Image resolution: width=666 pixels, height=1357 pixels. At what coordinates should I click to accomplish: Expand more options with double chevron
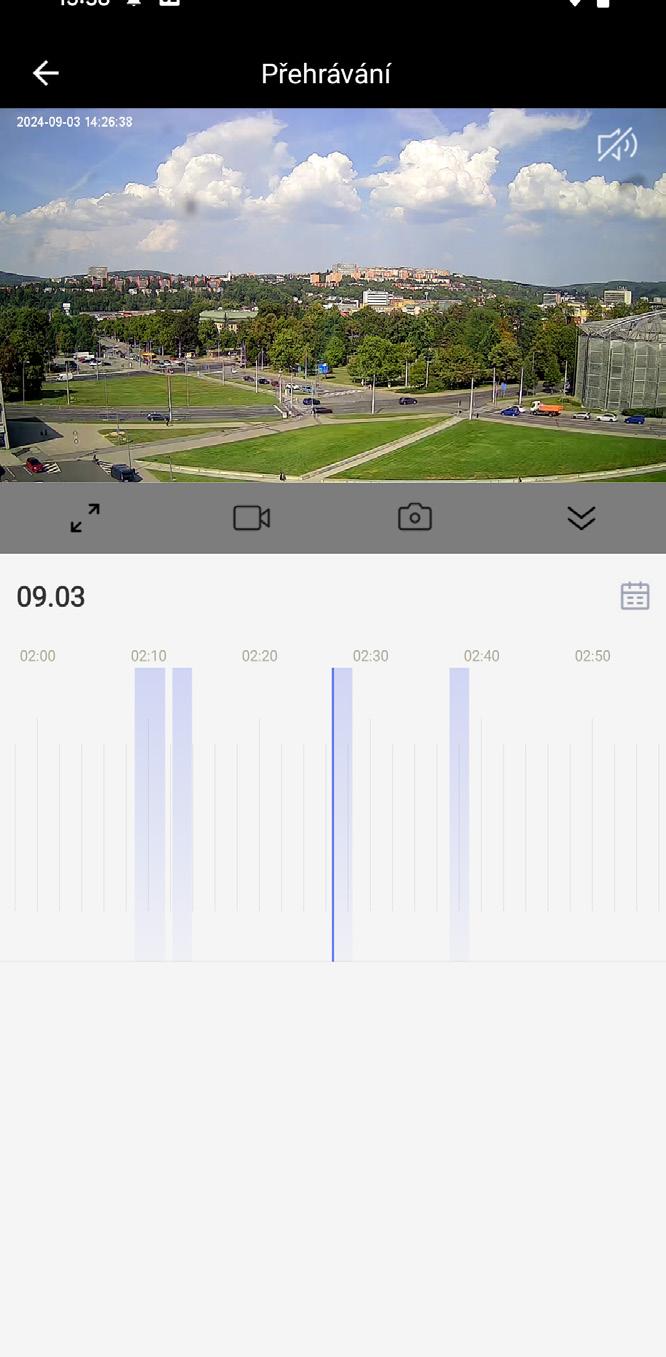coord(581,517)
